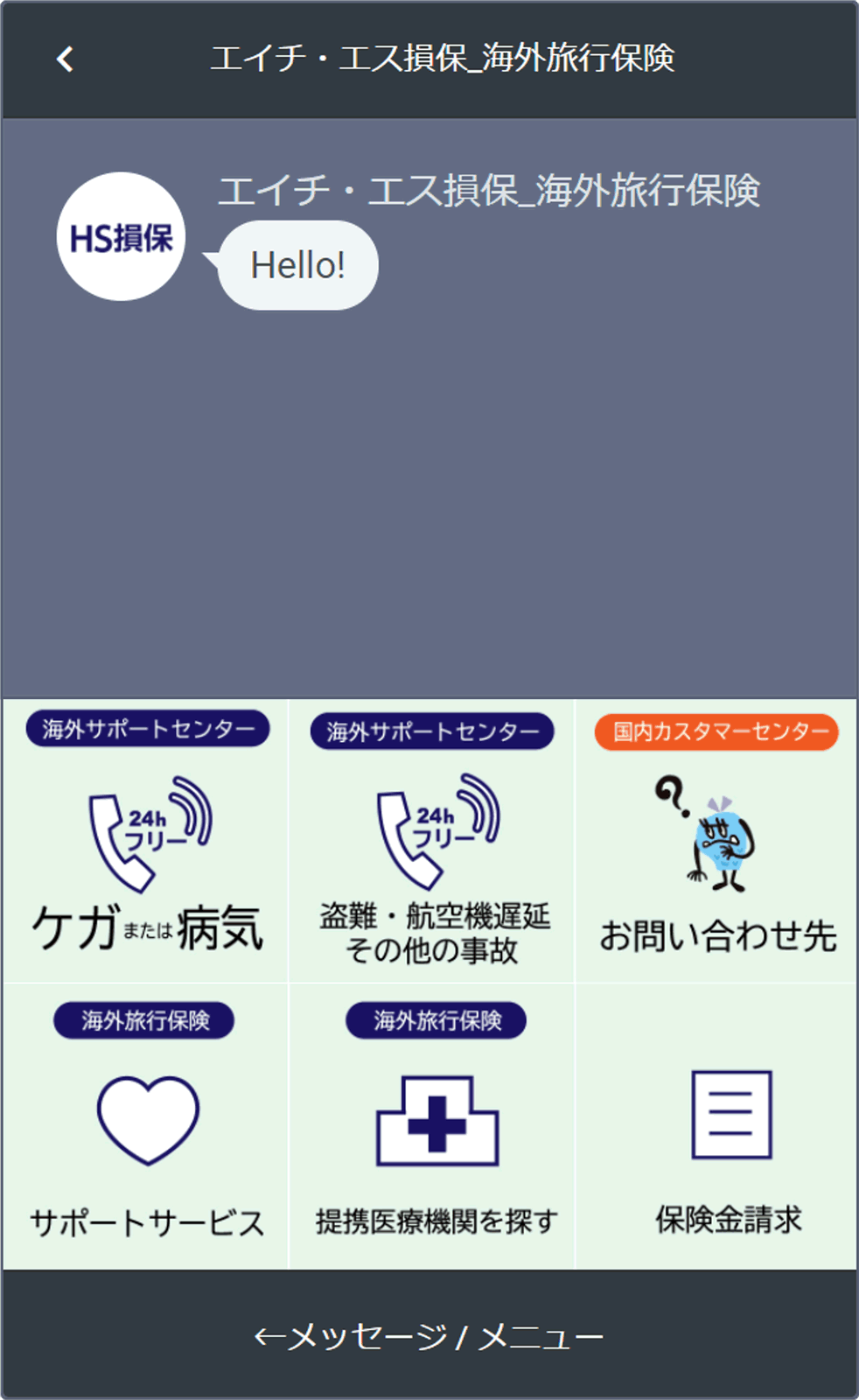Open お問い合わせ先 contact tile

click(x=716, y=841)
